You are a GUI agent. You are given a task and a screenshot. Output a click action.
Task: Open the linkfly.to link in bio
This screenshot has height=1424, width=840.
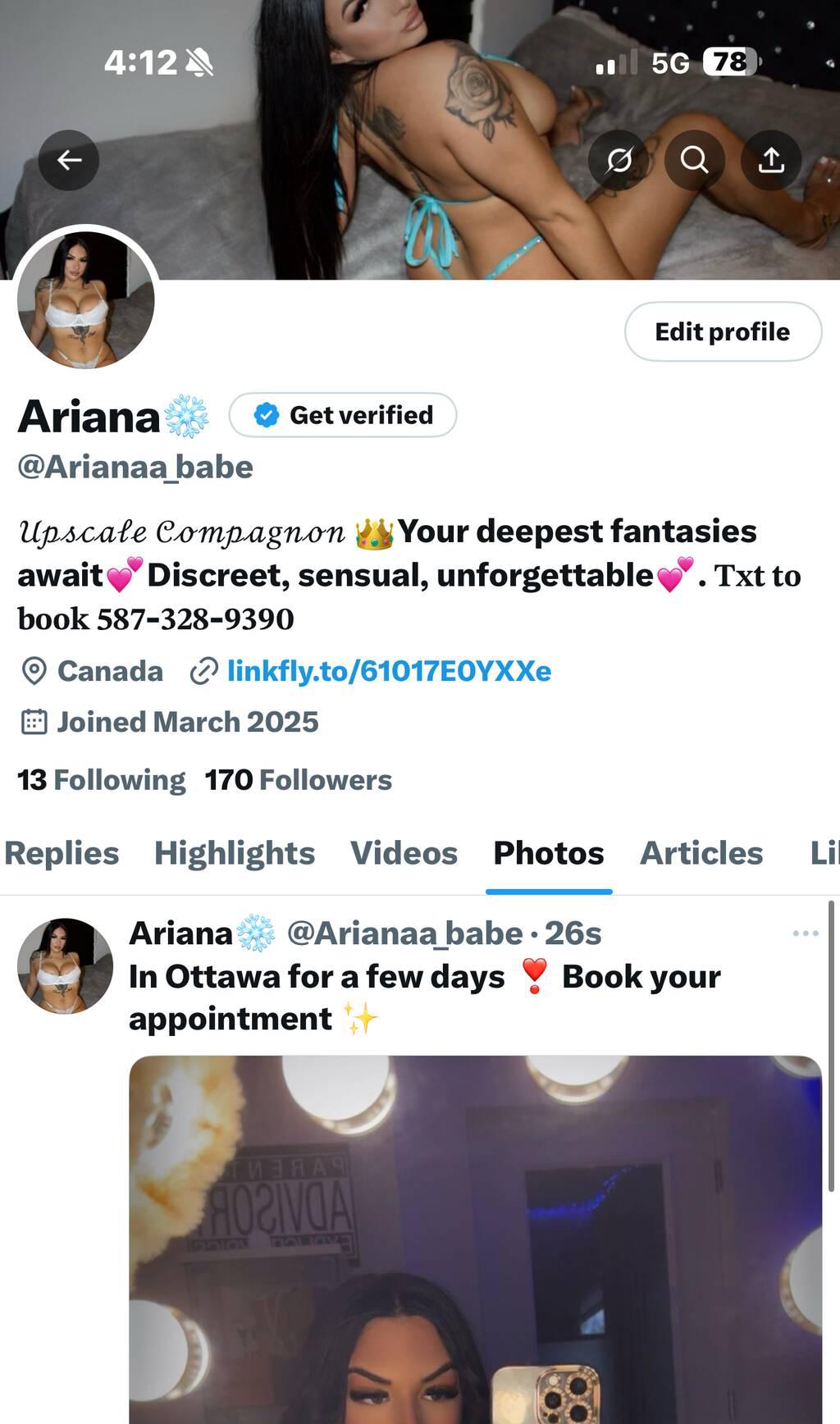pyautogui.click(x=389, y=671)
